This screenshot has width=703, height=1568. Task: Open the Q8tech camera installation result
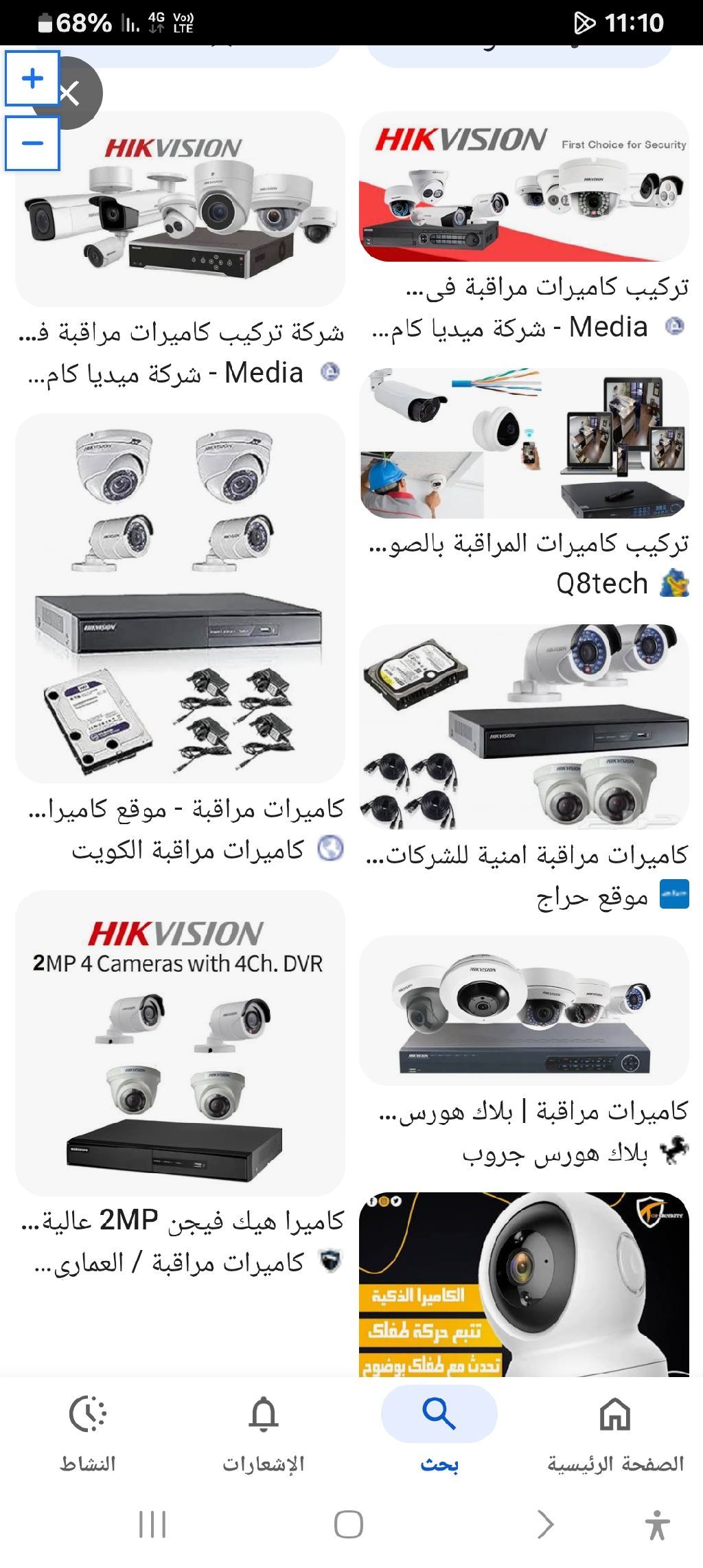click(524, 443)
